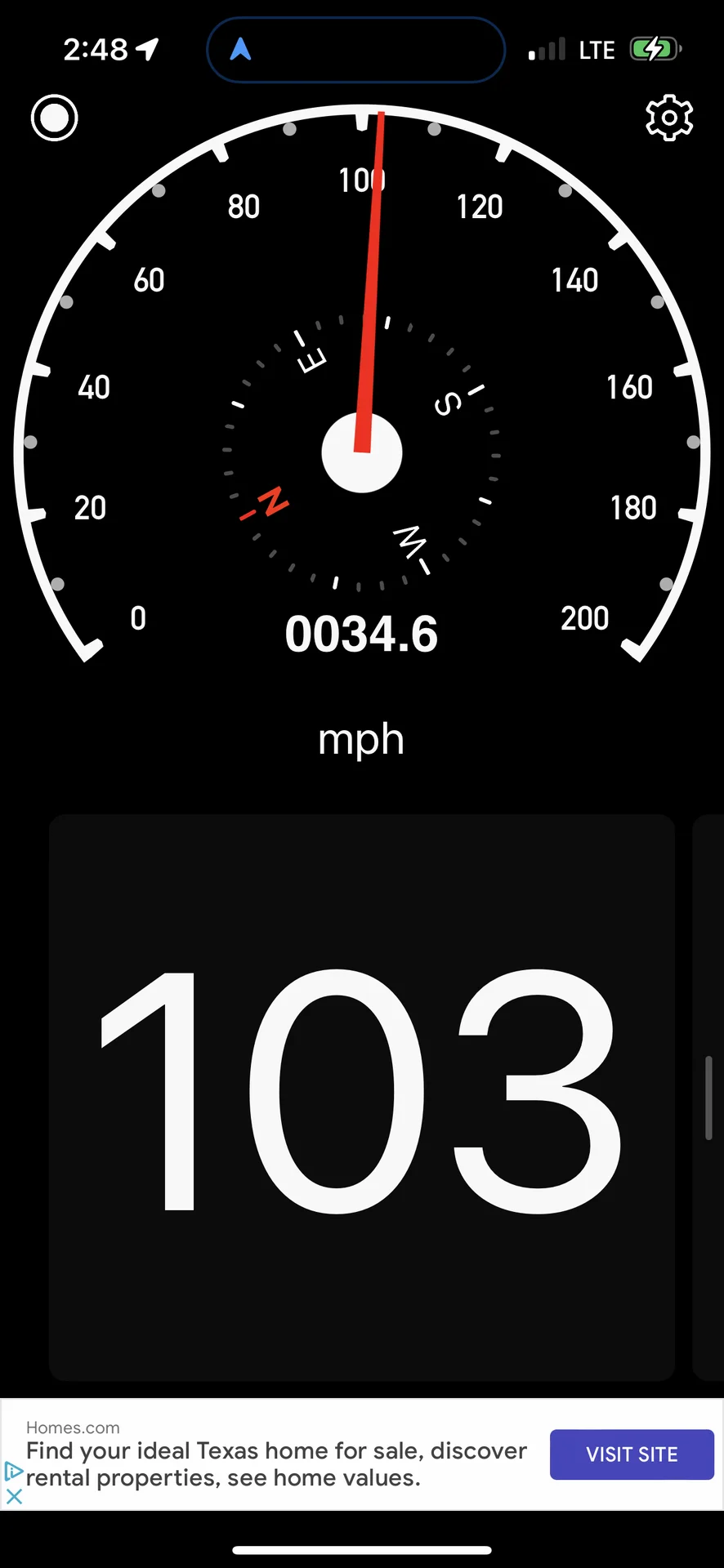Open the navigation arrow in the Dynamic Island

240,50
